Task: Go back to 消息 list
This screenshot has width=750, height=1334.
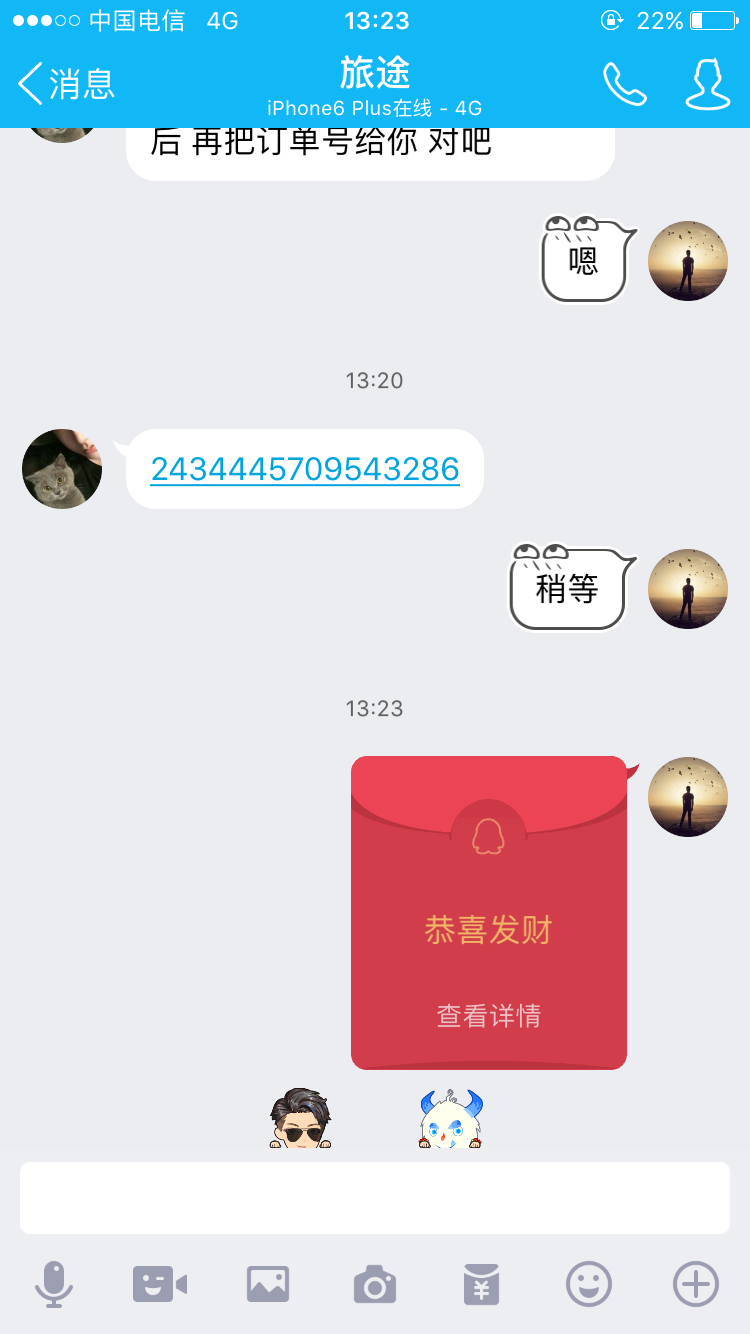Action: pos(66,83)
